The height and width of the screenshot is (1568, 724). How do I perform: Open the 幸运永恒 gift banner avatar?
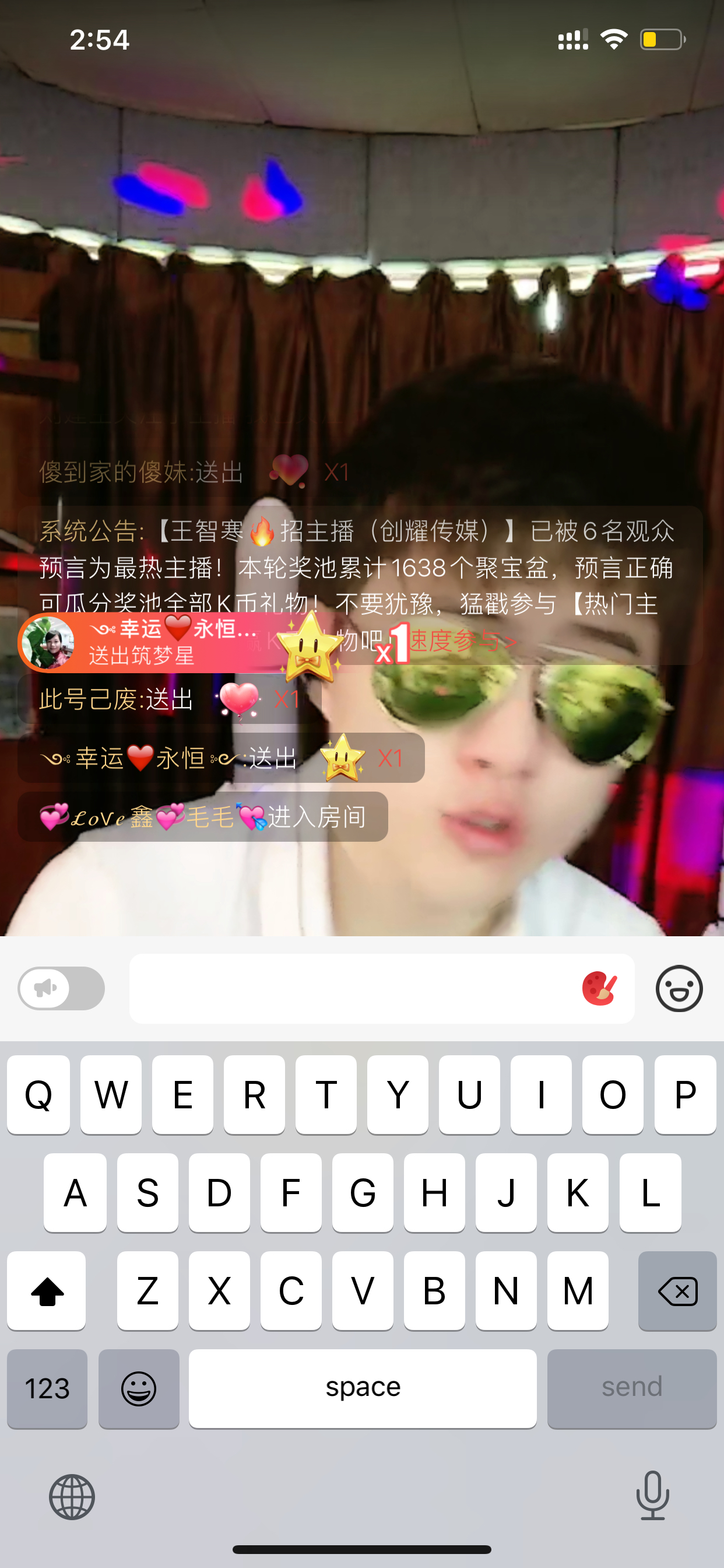(x=47, y=643)
